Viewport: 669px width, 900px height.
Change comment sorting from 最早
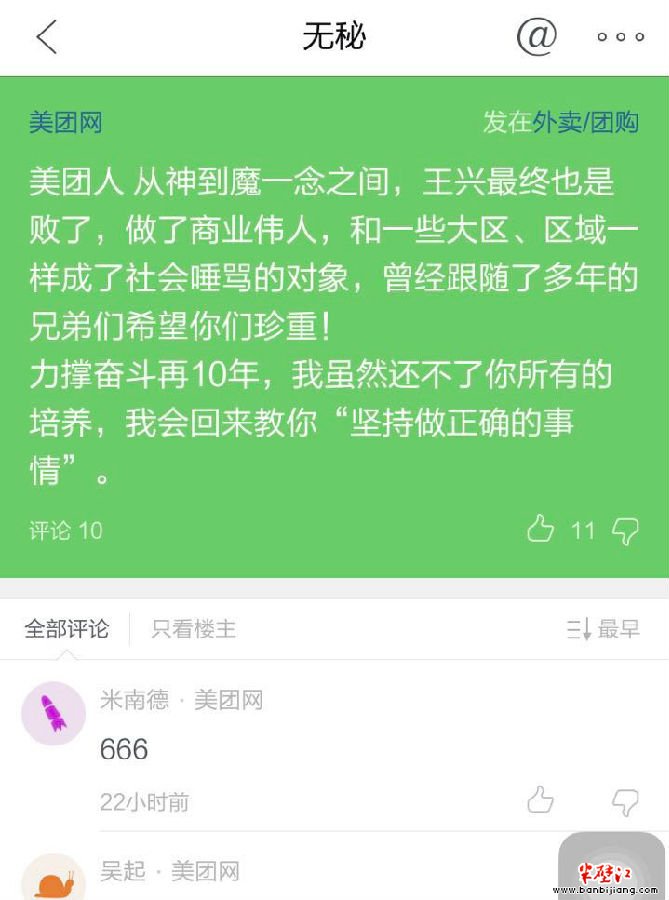[603, 629]
